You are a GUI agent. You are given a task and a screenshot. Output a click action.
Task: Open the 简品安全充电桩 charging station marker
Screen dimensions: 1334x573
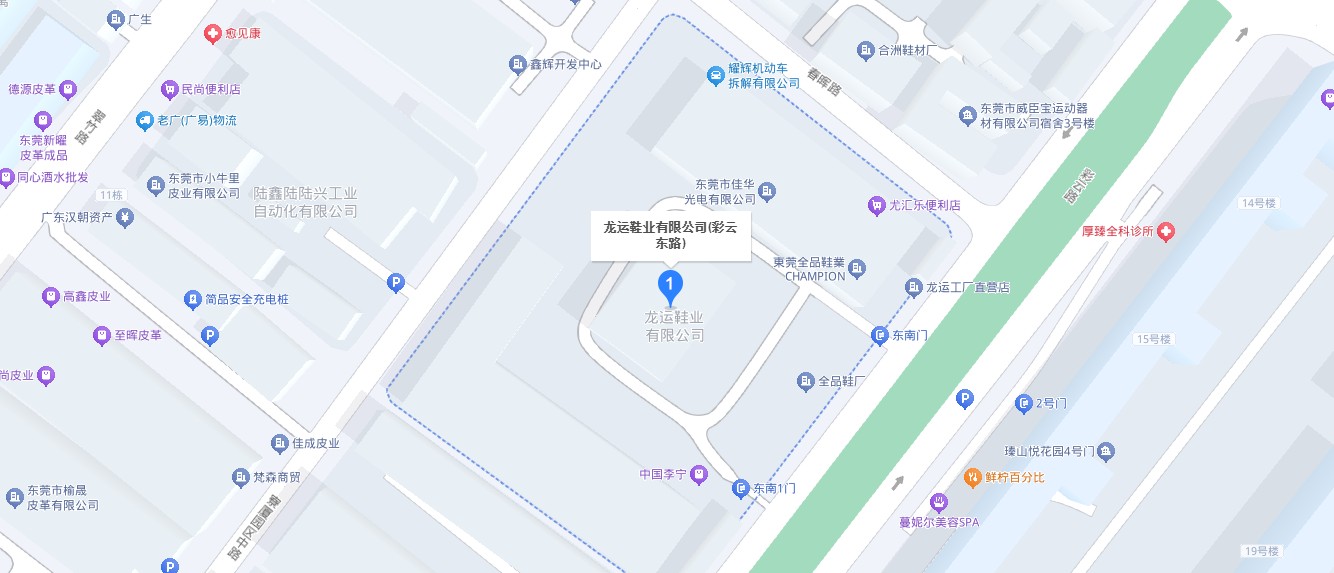[x=193, y=299]
